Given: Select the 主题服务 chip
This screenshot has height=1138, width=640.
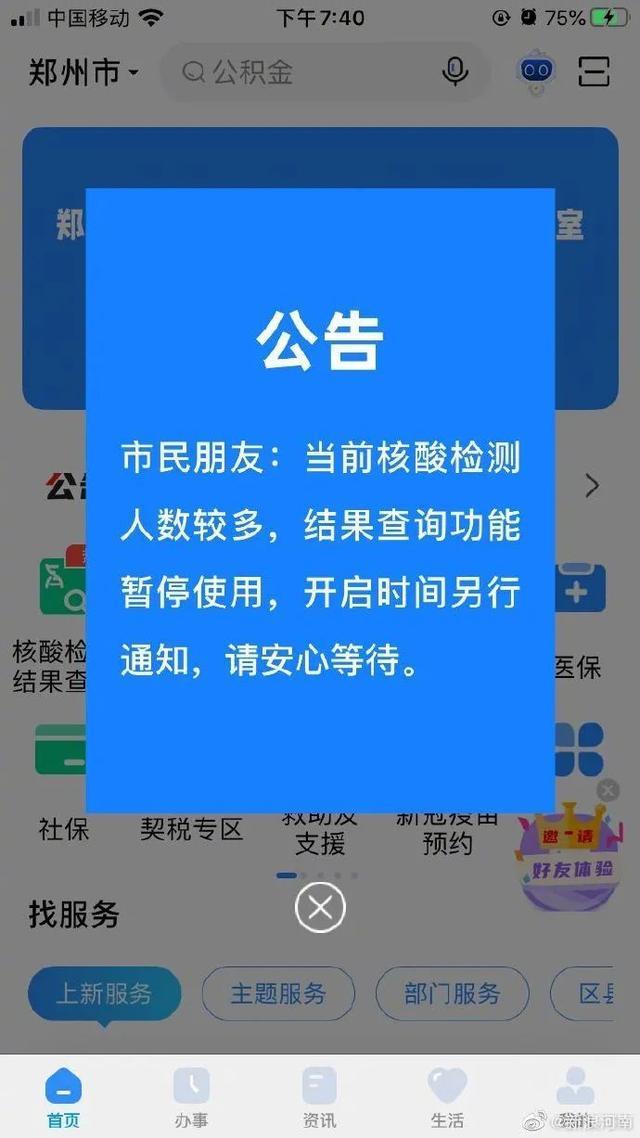Looking at the screenshot, I should (278, 993).
